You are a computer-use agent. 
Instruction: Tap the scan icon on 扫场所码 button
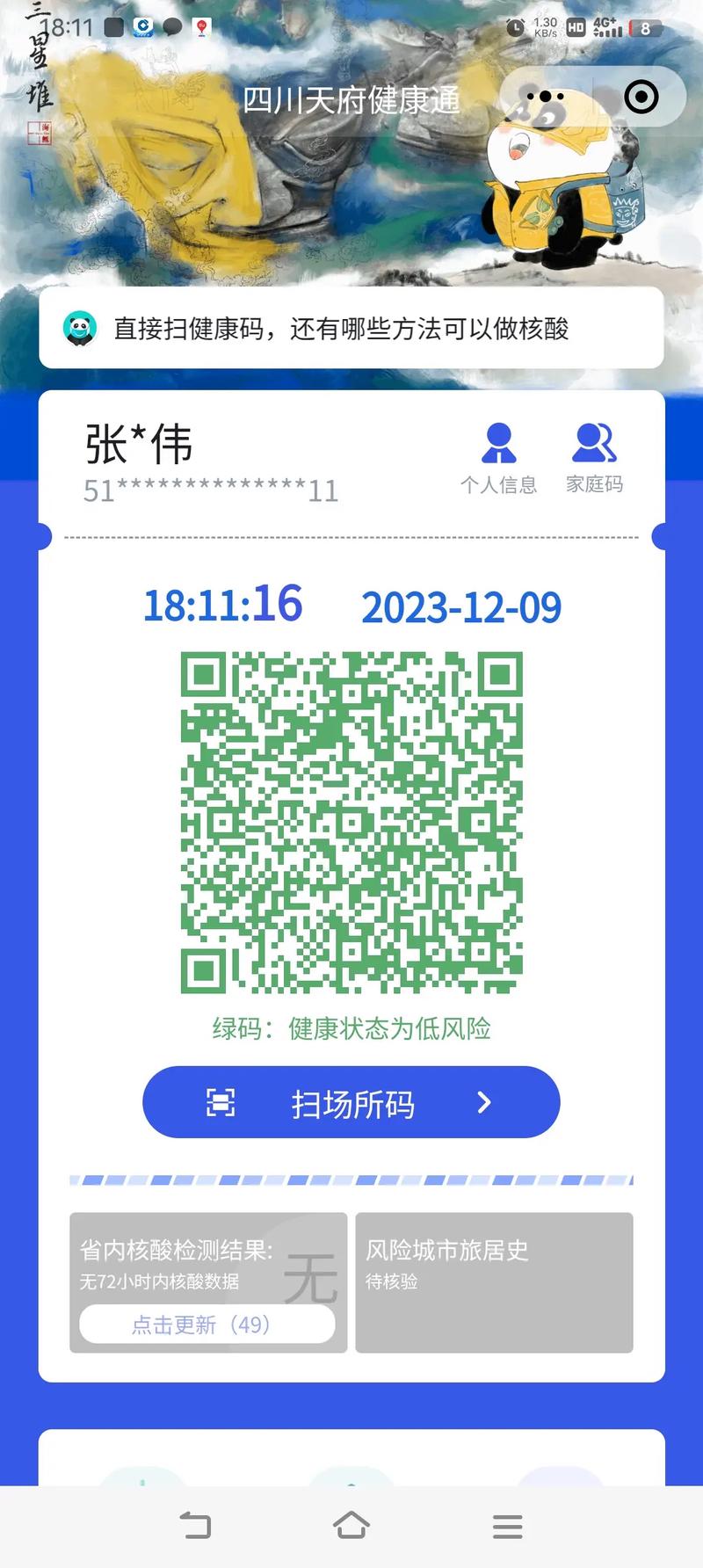pyautogui.click(x=221, y=1101)
